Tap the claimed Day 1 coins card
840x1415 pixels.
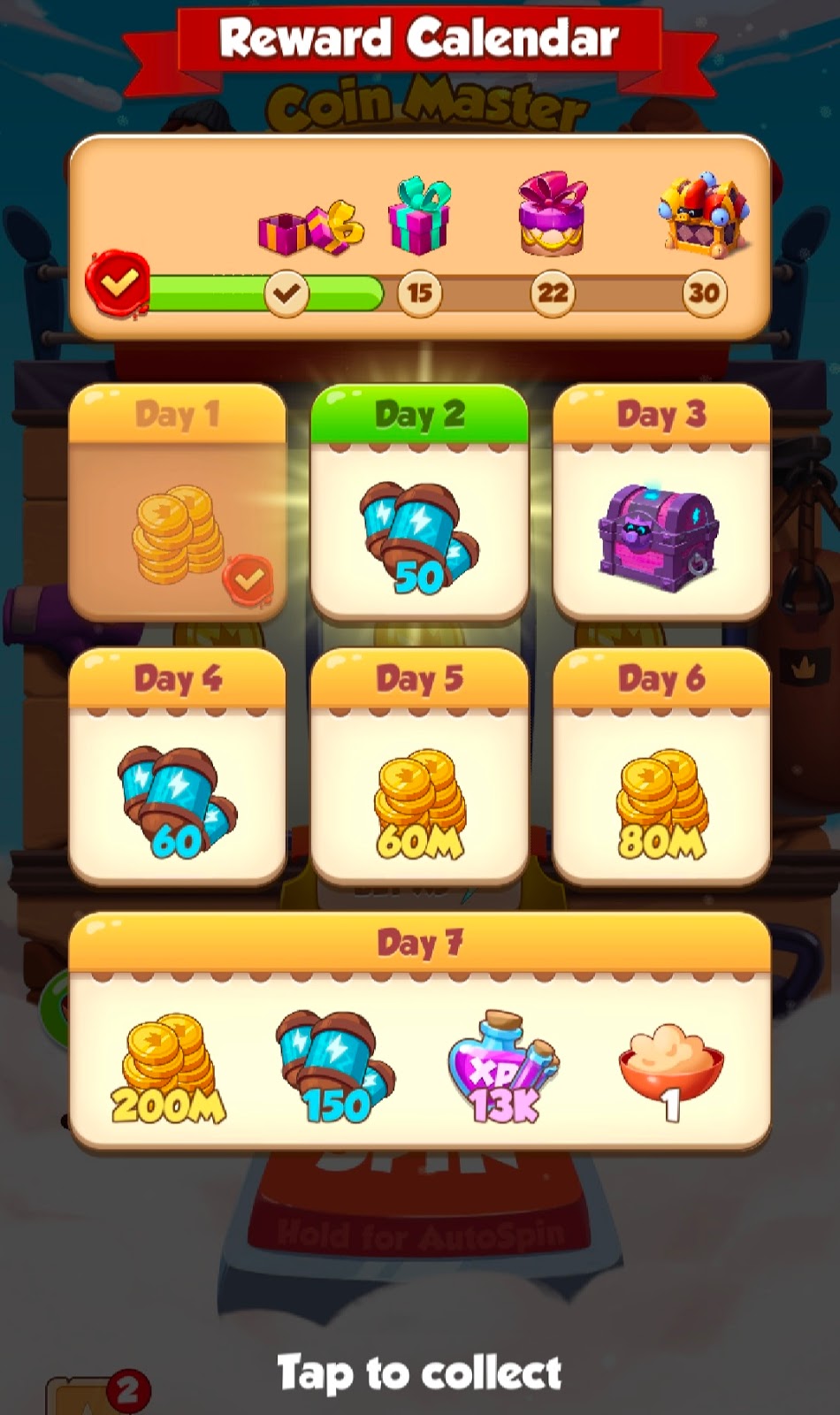177,501
